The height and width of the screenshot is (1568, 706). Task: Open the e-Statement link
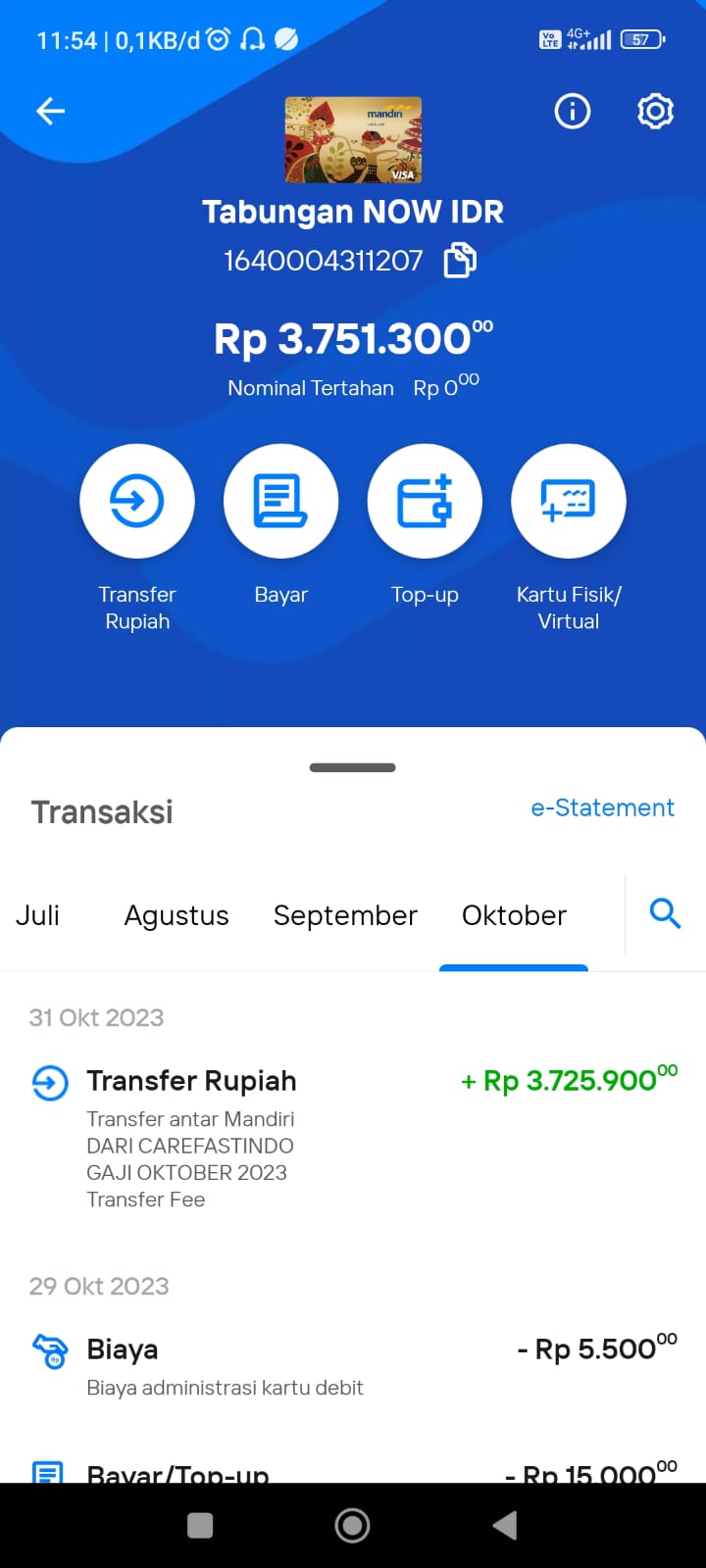[x=602, y=808]
